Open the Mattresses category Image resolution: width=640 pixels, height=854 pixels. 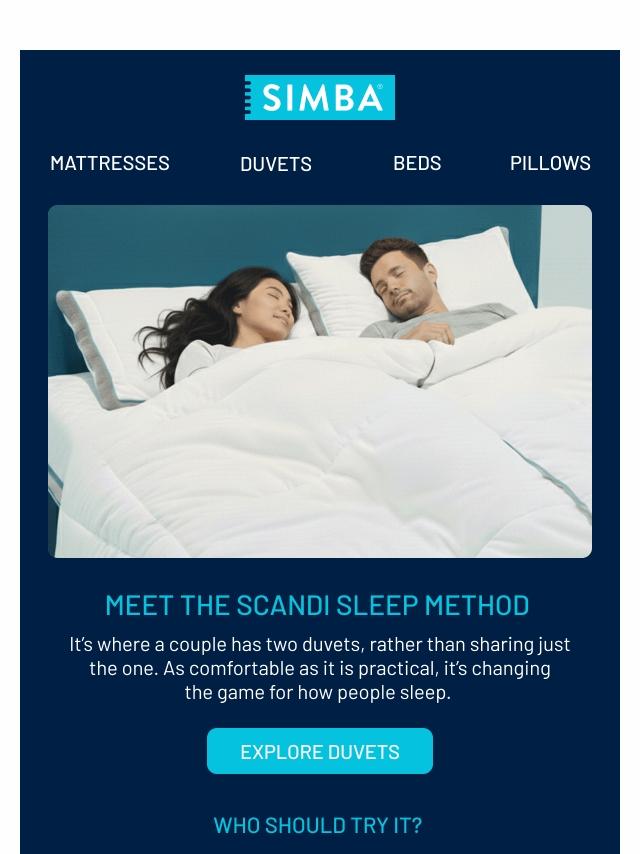pyautogui.click(x=110, y=163)
